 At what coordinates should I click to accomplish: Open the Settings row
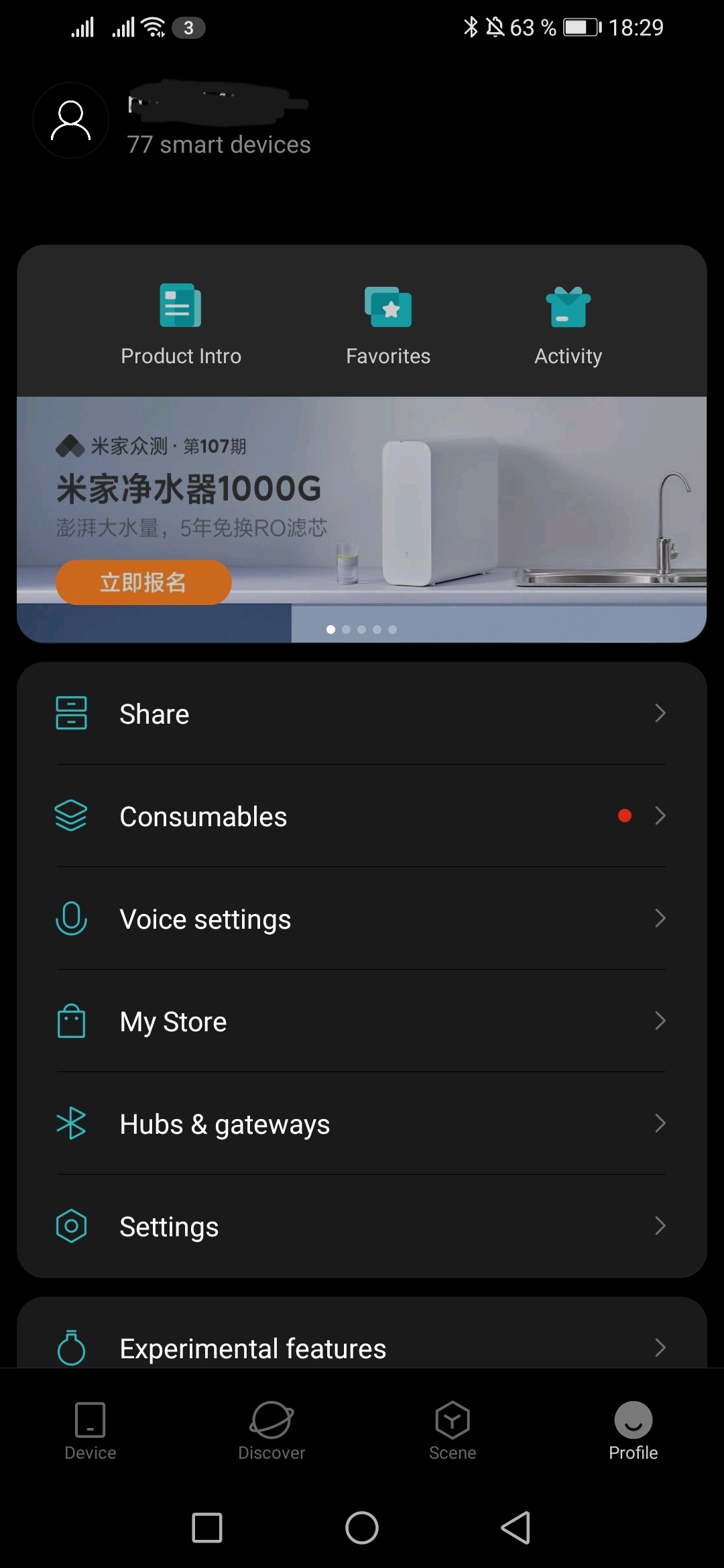362,1226
